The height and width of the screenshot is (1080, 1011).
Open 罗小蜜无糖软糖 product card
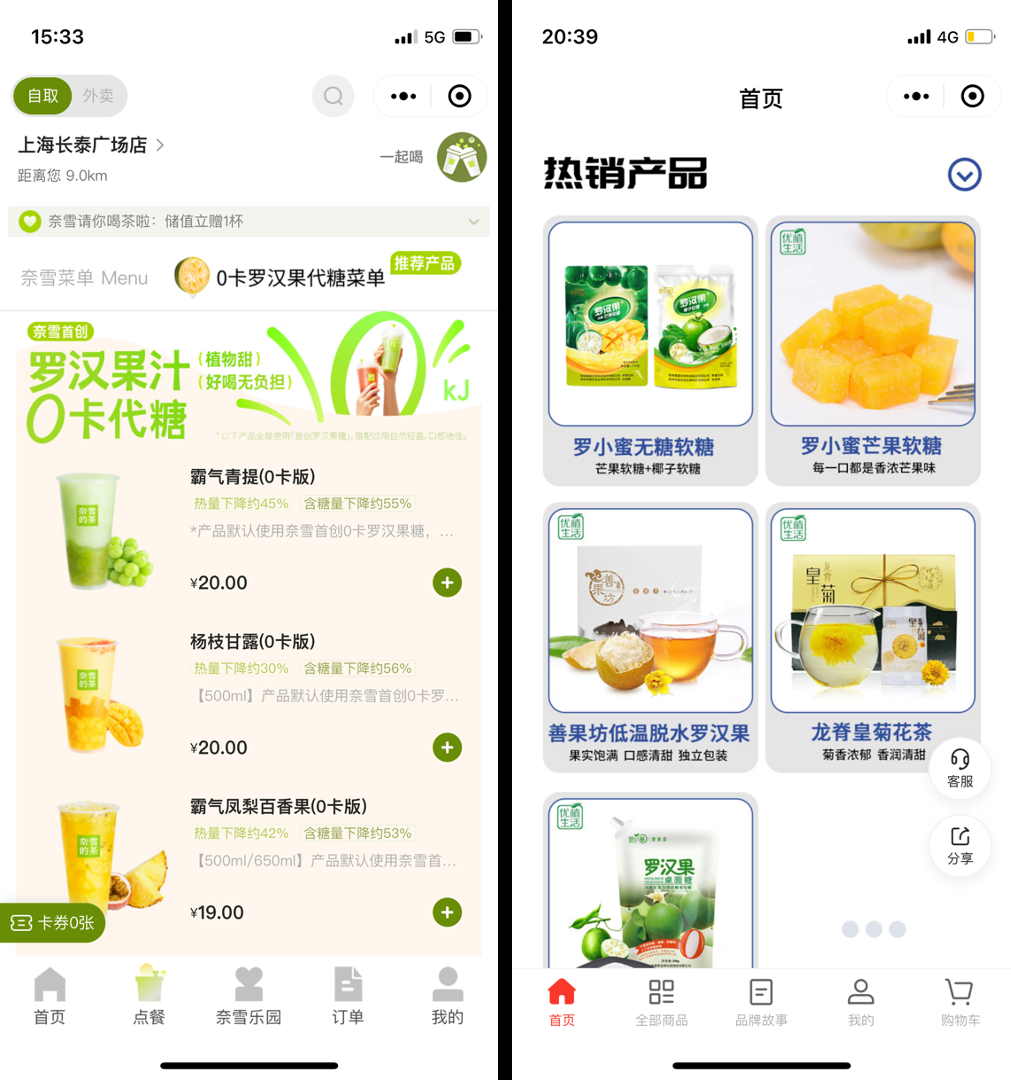pos(650,350)
